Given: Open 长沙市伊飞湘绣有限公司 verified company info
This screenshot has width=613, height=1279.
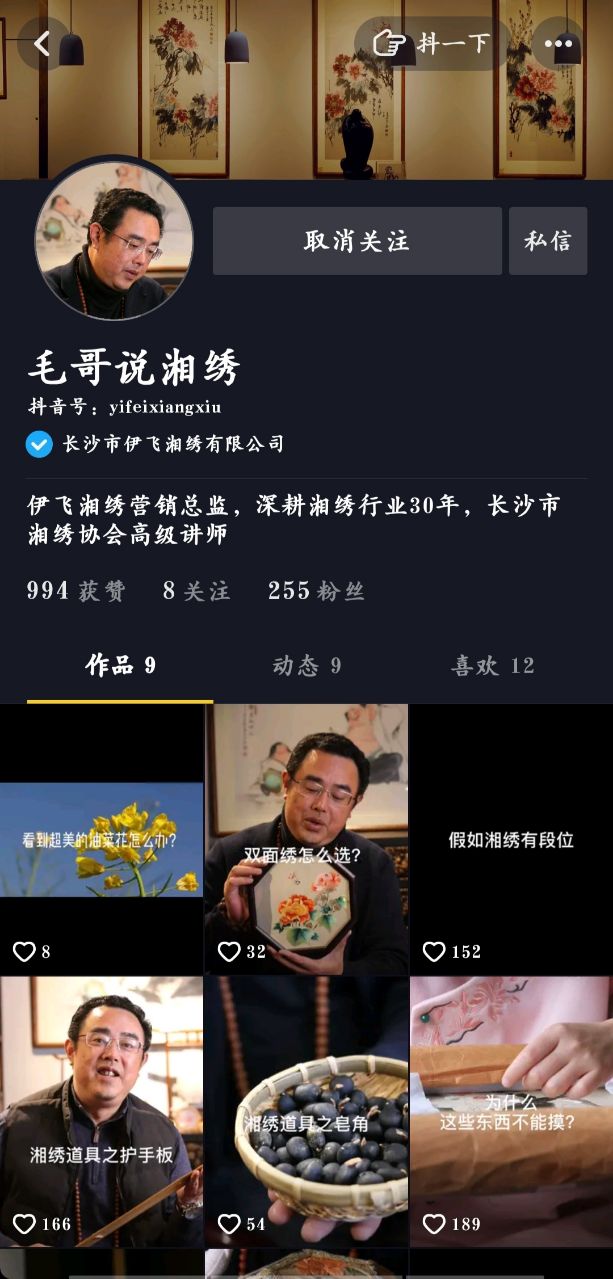Looking at the screenshot, I should pyautogui.click(x=172, y=444).
